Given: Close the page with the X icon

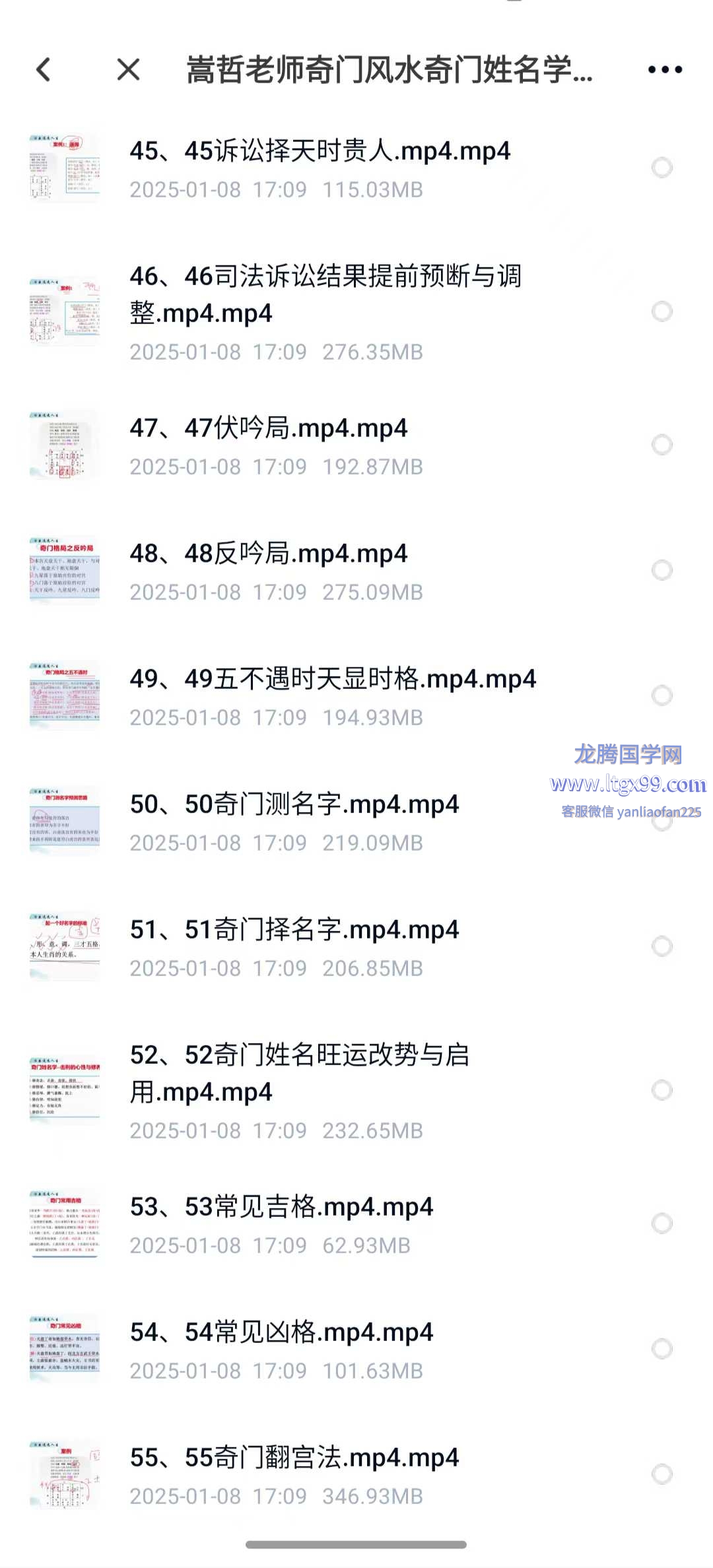Looking at the screenshot, I should [128, 69].
